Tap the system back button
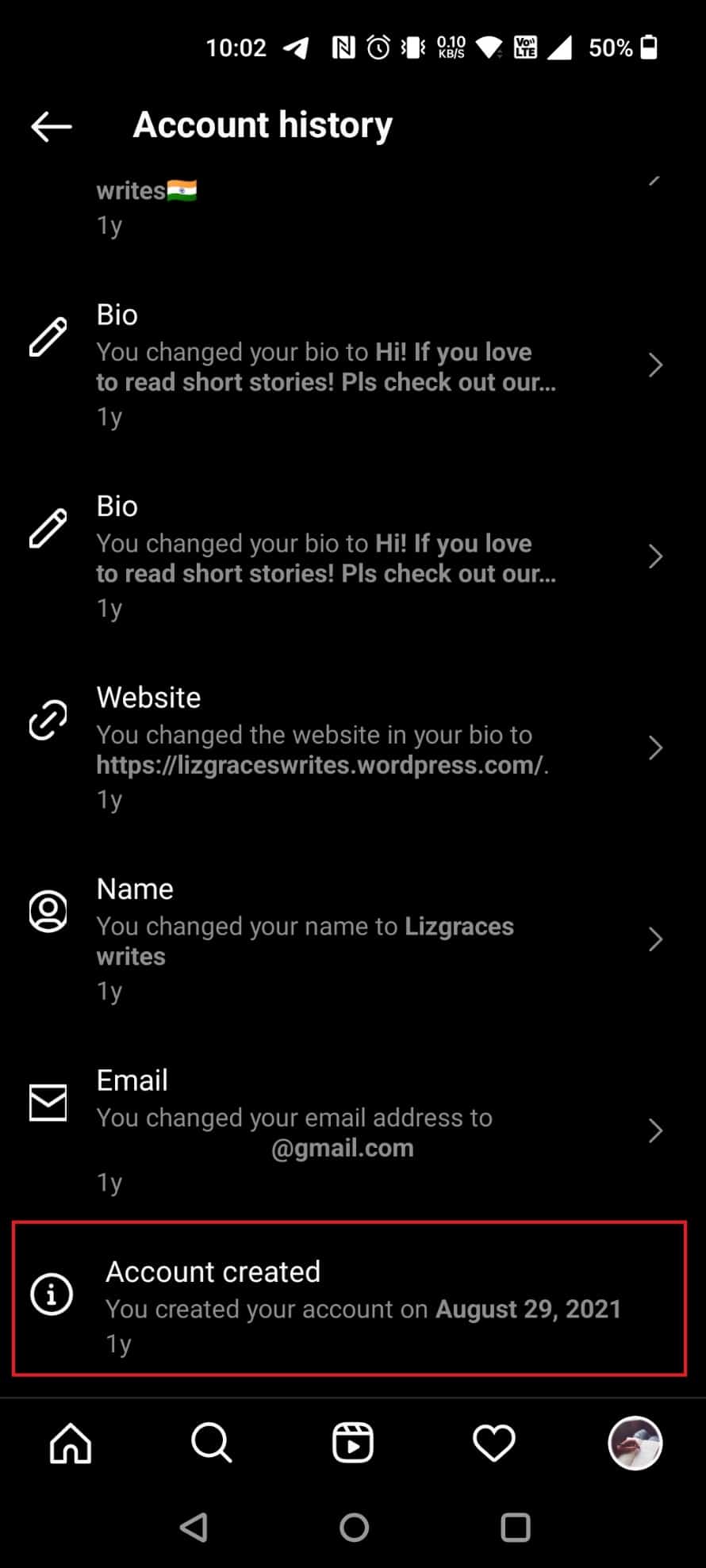706x1568 pixels. [x=194, y=1527]
